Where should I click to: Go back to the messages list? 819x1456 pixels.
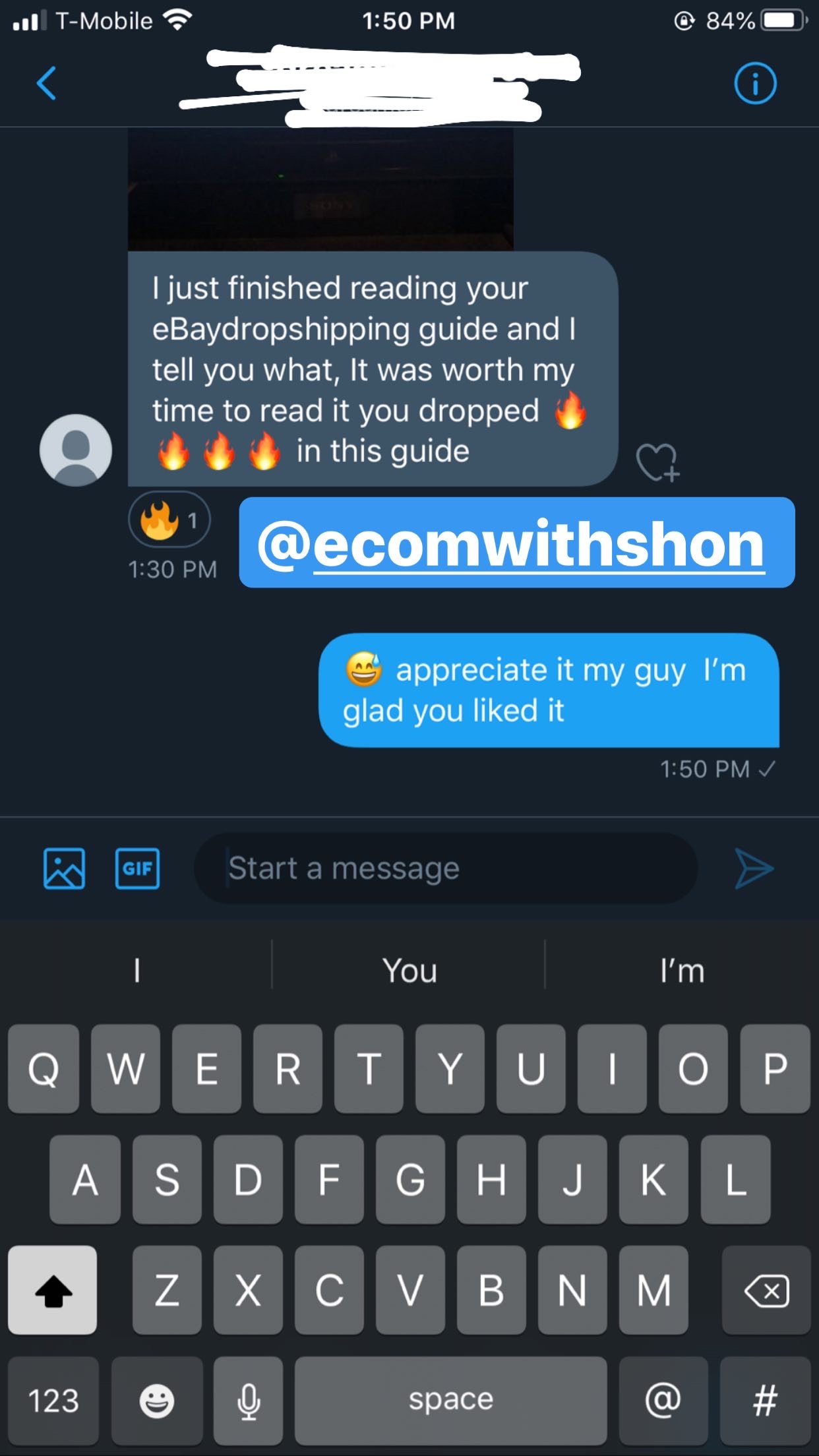tap(46, 84)
